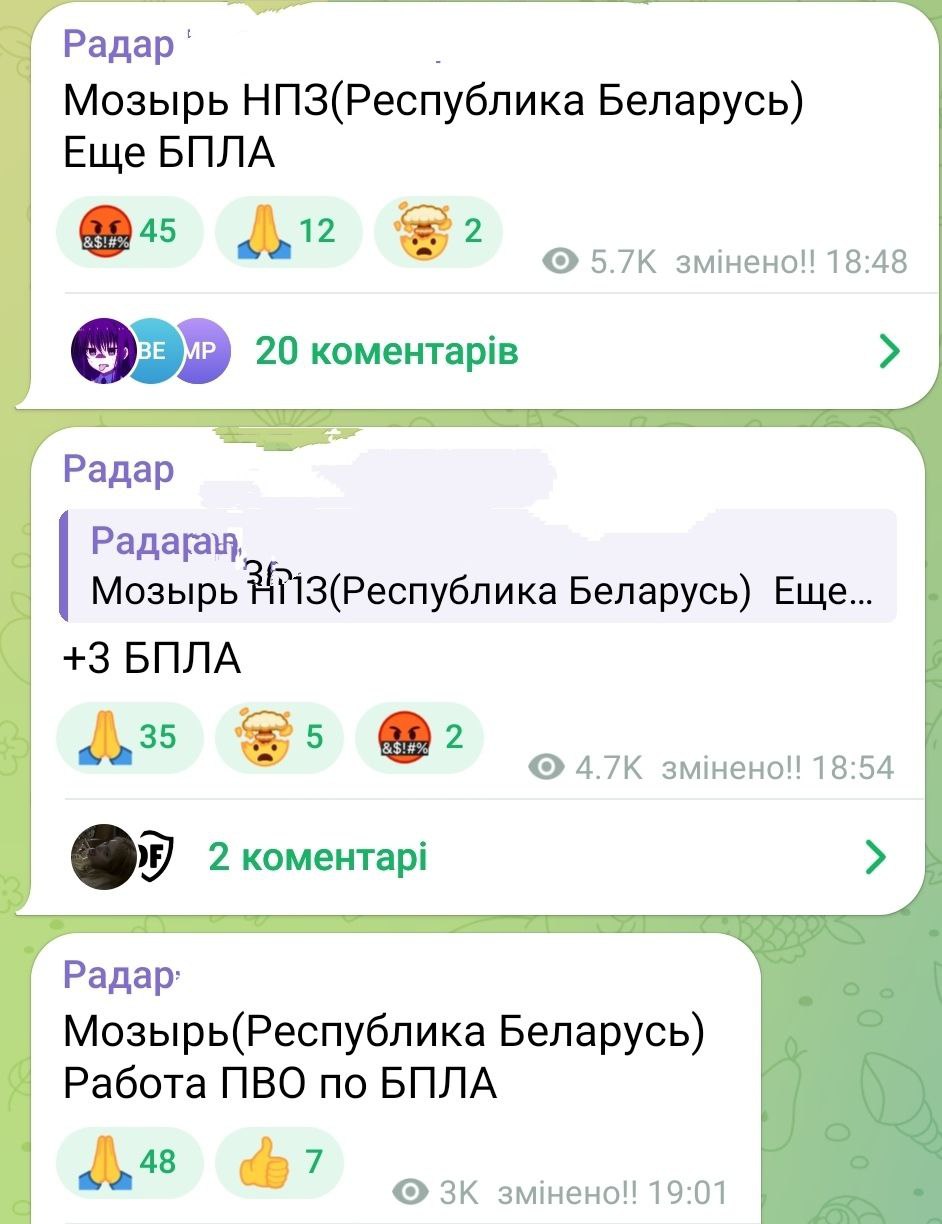Tap the praying hands reaction showing 48
The width and height of the screenshot is (942, 1224).
pyautogui.click(x=130, y=1162)
